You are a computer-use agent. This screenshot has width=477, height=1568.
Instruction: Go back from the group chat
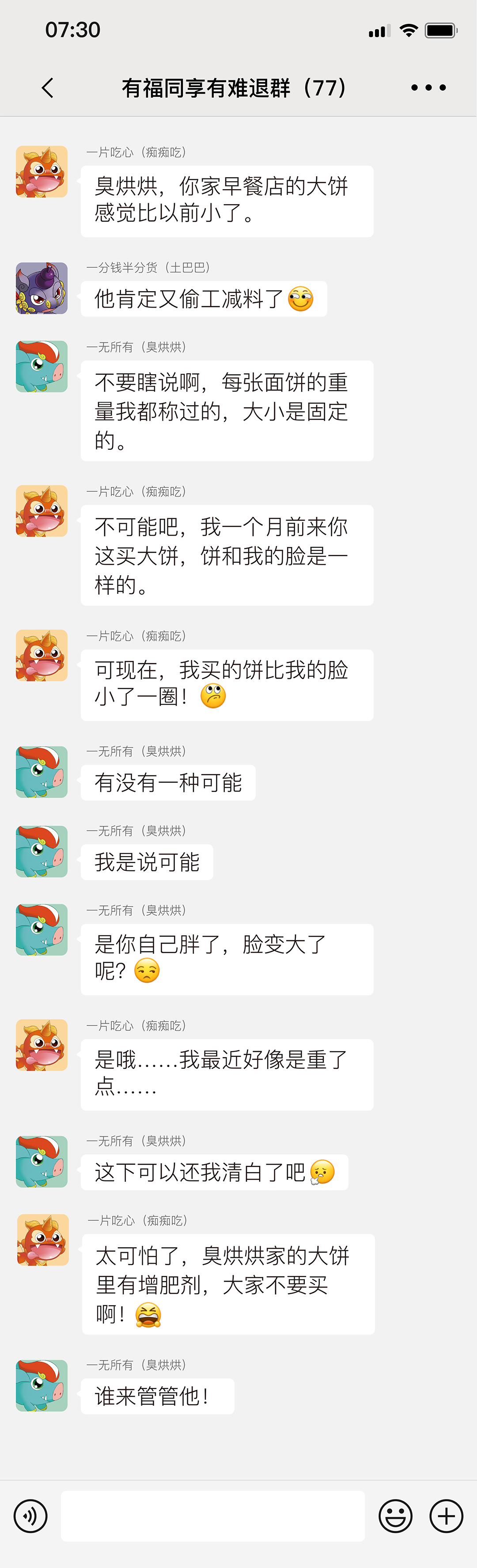[47, 87]
